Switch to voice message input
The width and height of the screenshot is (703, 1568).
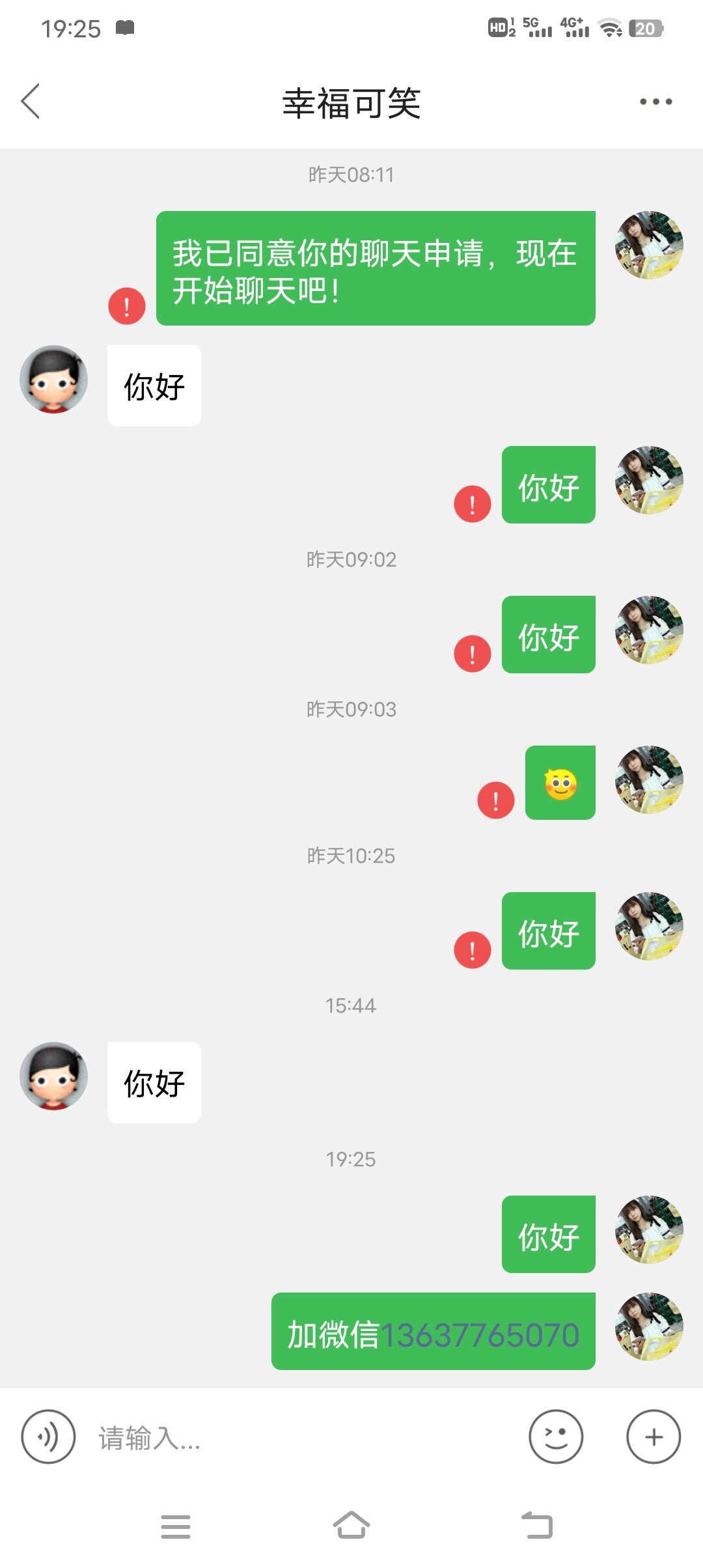coord(48,1436)
